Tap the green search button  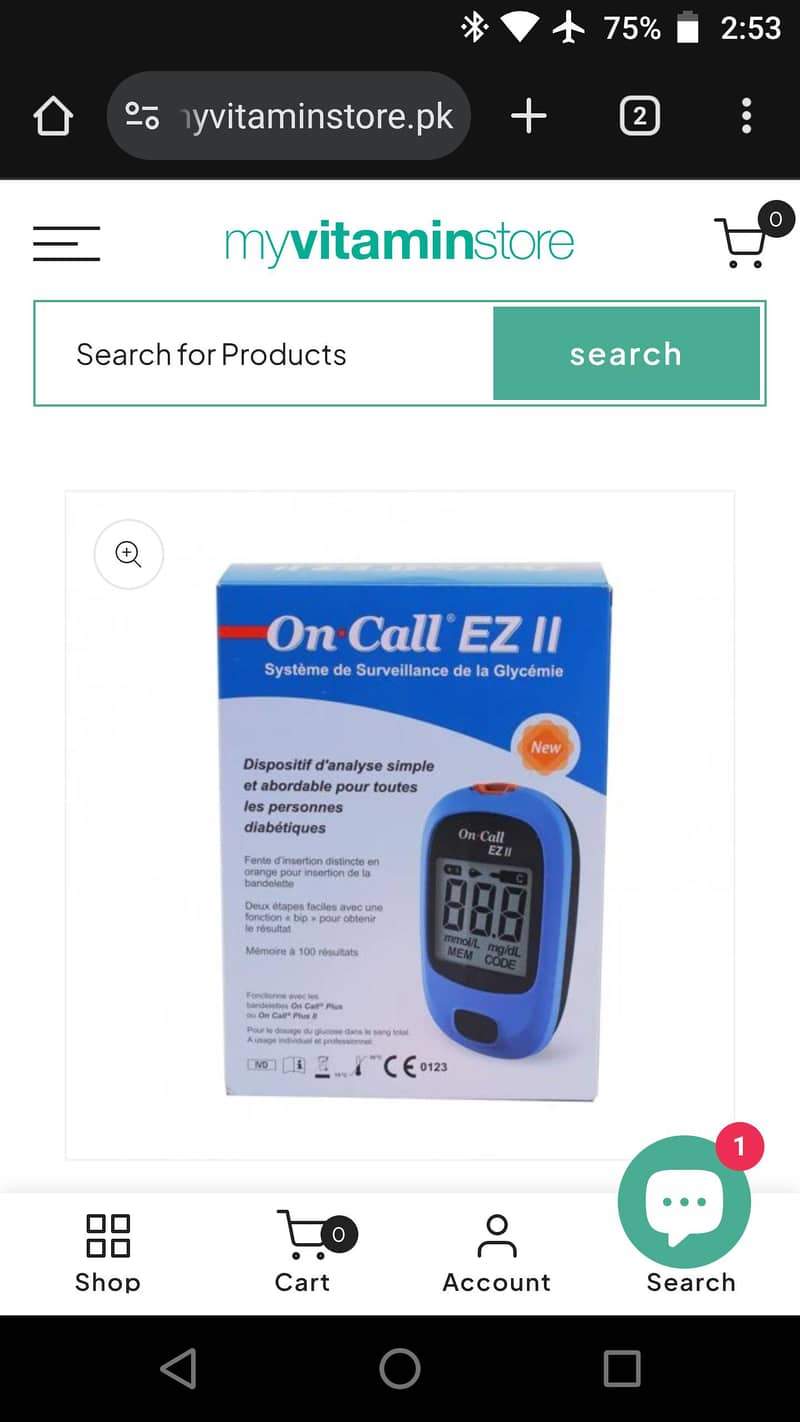pos(626,354)
